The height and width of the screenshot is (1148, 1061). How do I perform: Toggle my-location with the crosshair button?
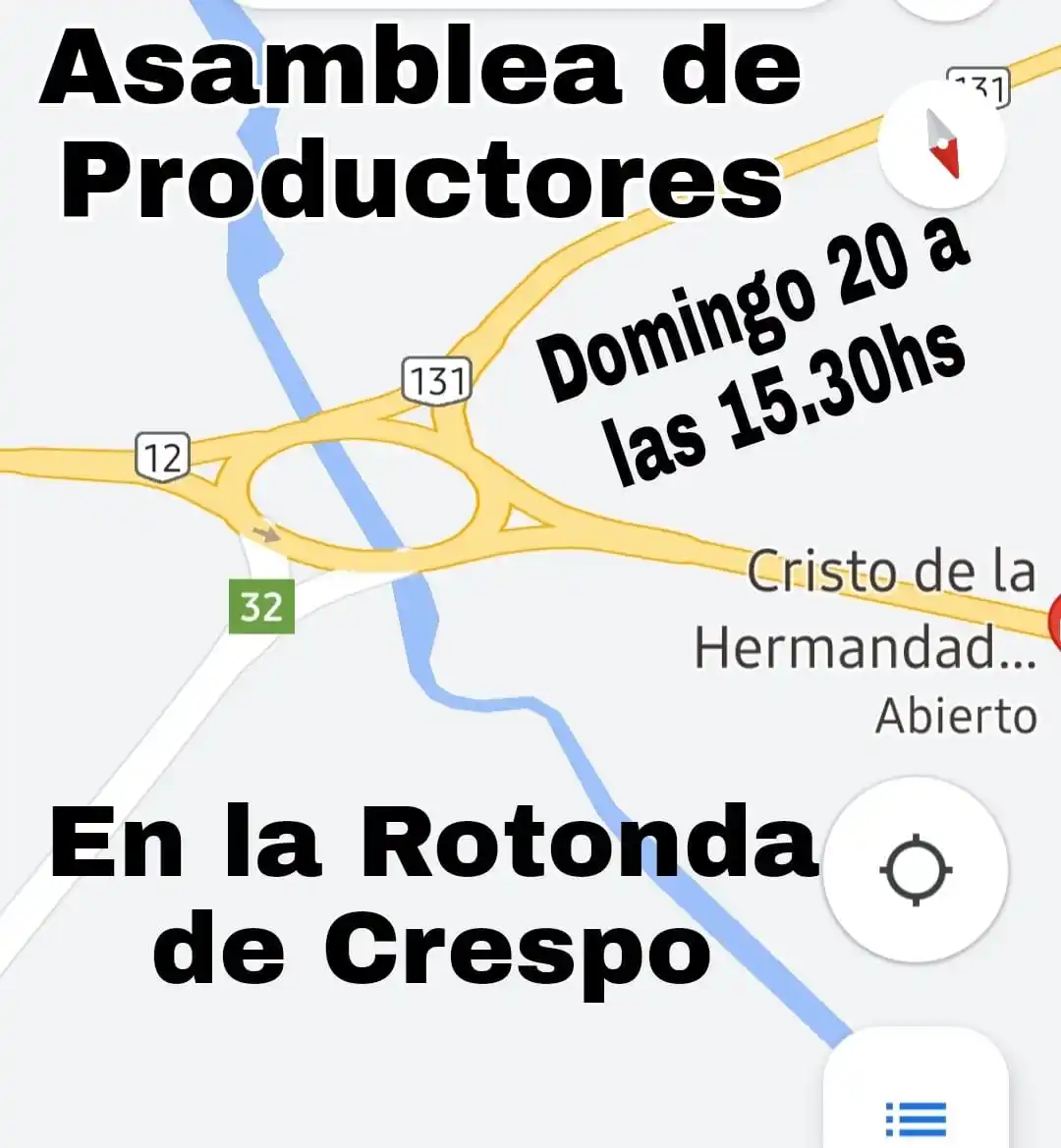pyautogui.click(x=915, y=868)
